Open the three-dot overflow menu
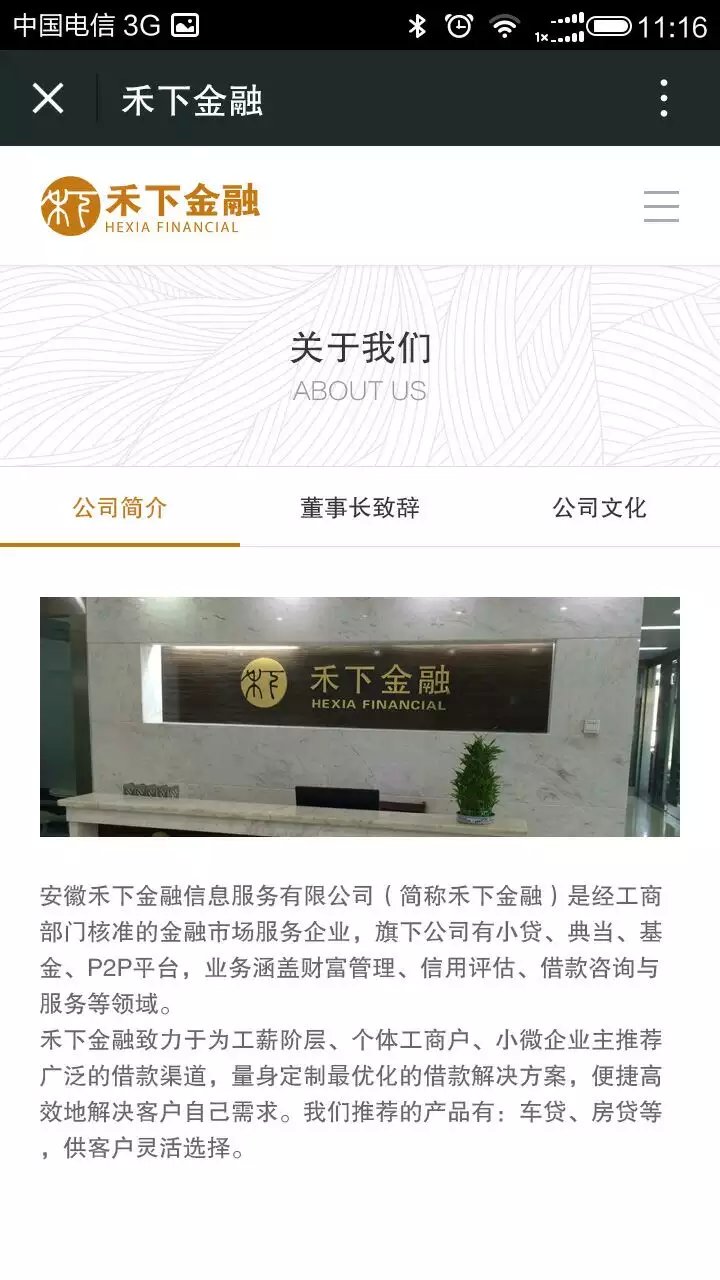Screen dimensions: 720x1280 point(663,98)
